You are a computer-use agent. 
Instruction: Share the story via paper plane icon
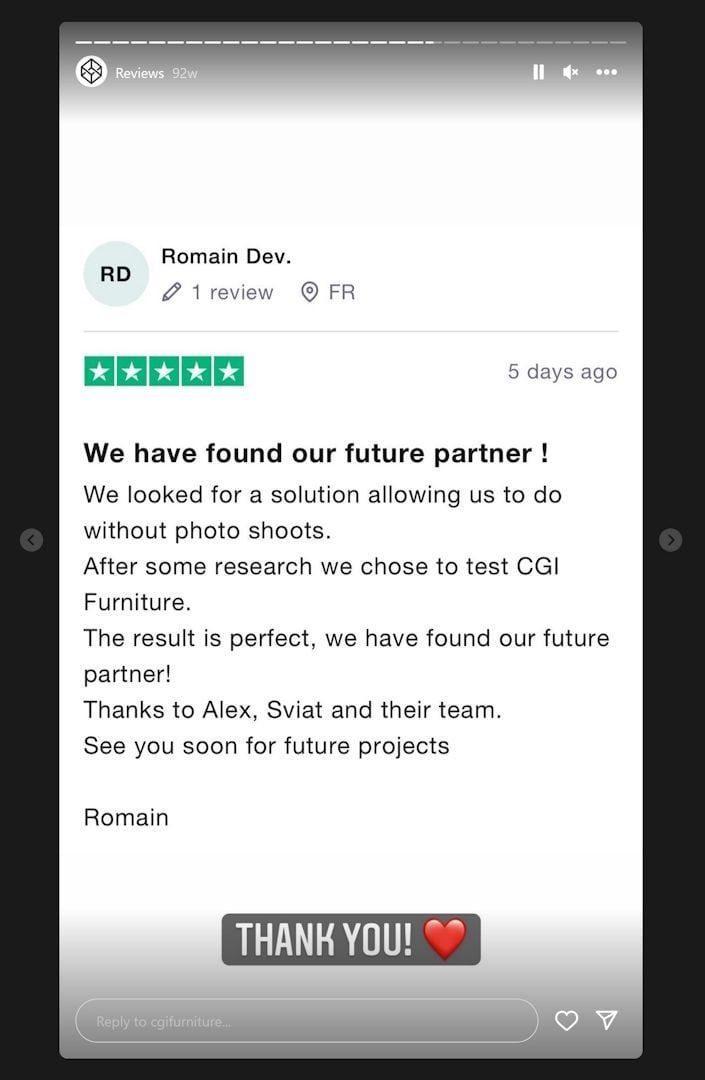click(606, 1020)
